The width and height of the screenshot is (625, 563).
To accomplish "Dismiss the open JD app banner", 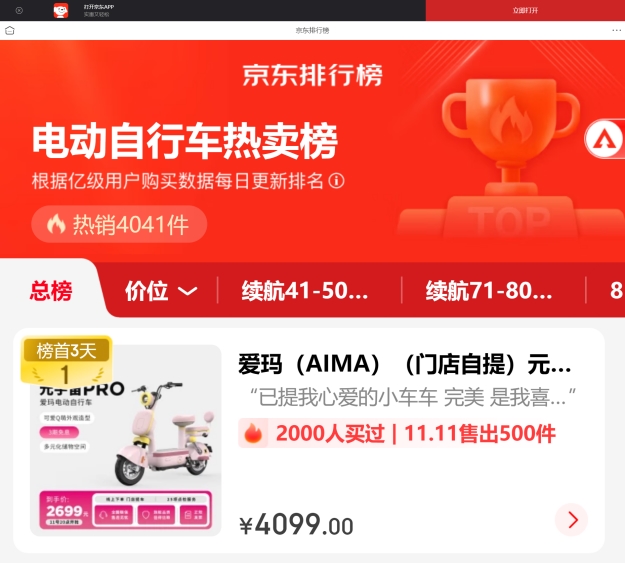I will tap(18, 10).
